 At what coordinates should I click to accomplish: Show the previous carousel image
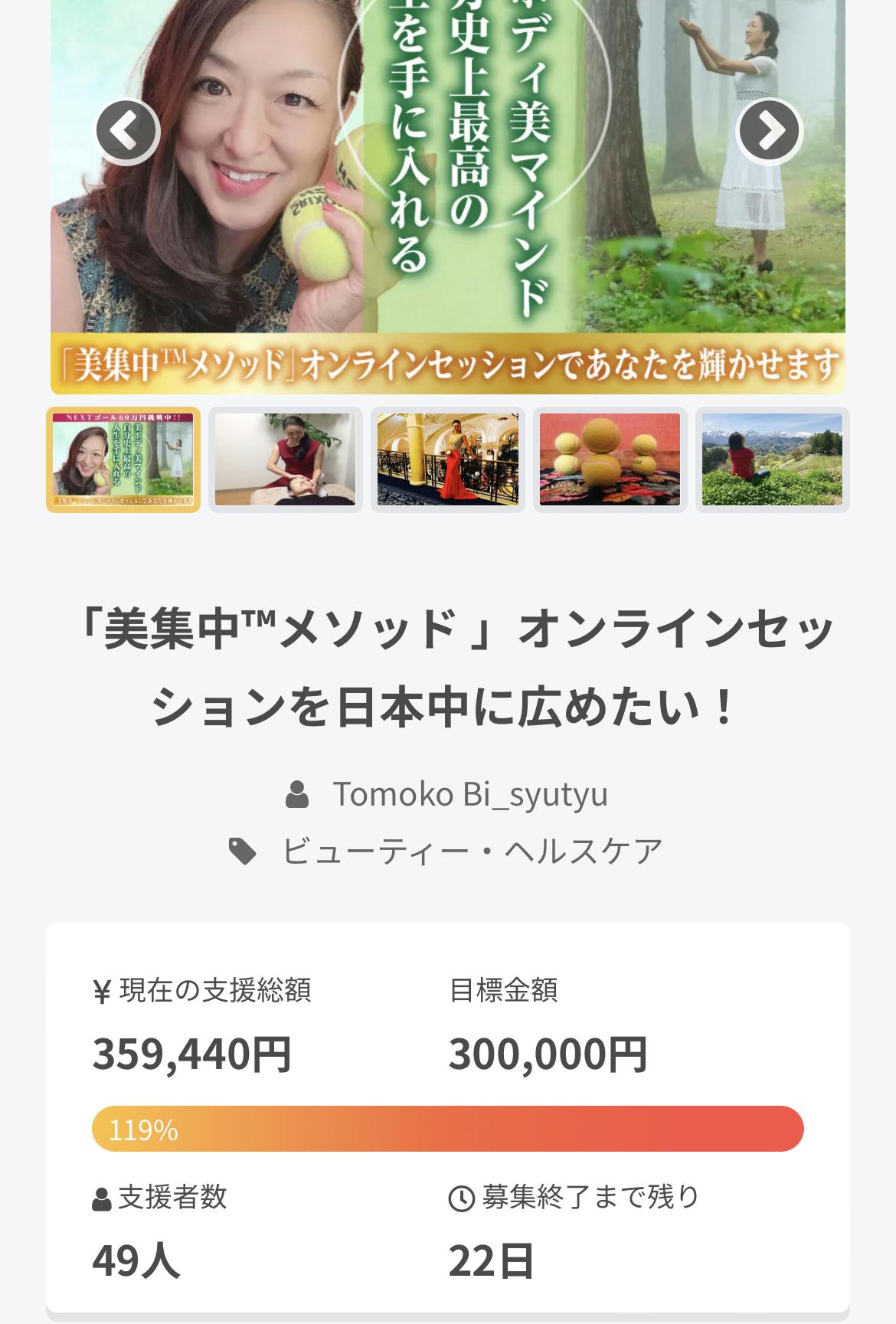tap(126, 132)
